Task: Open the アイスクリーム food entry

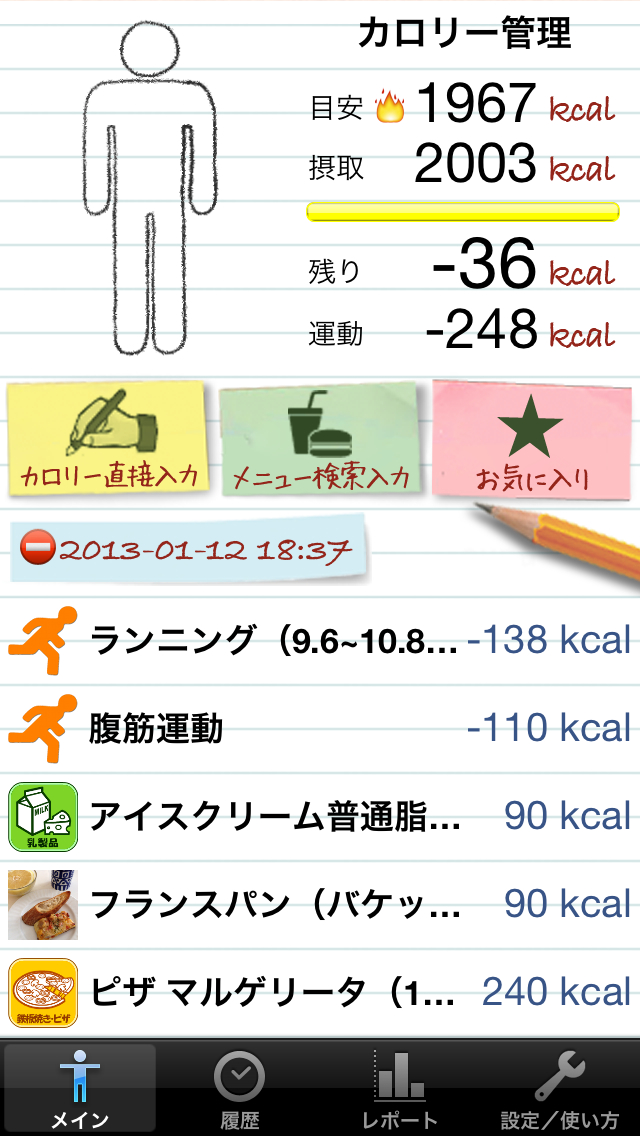Action: click(x=320, y=816)
